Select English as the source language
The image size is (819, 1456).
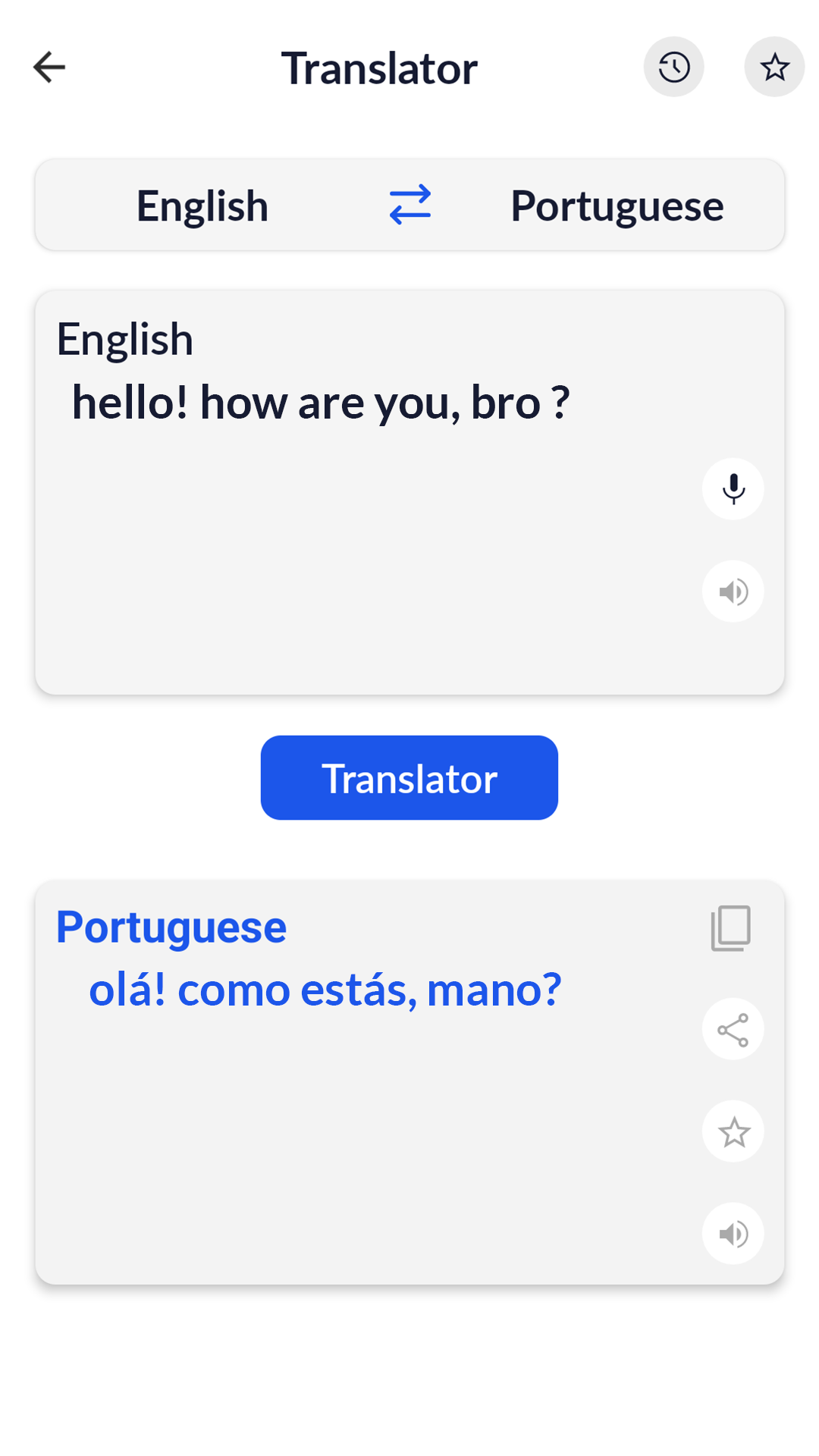[x=202, y=206]
